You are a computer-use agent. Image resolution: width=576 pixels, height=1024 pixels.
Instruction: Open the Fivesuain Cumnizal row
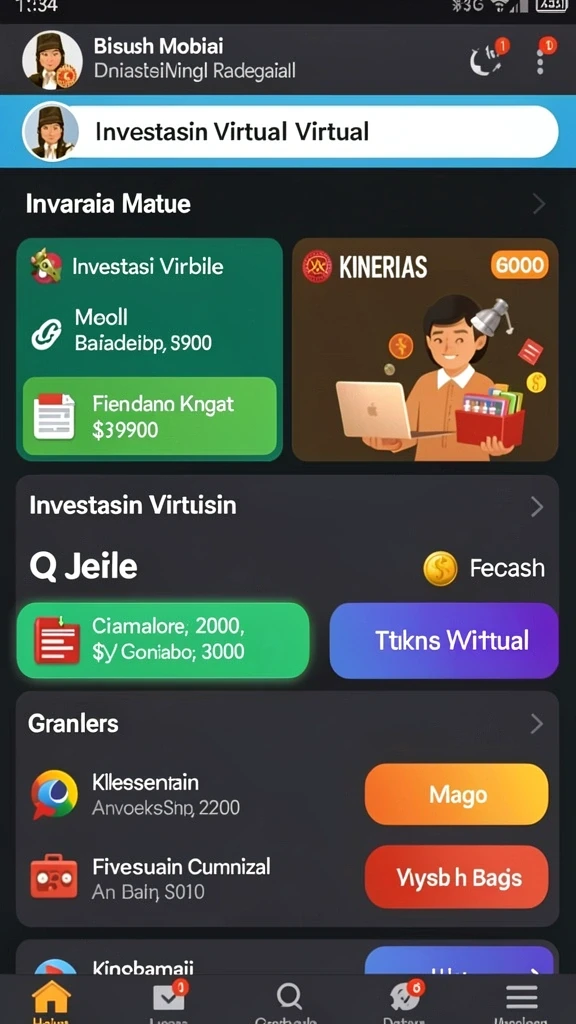[x=189, y=877]
